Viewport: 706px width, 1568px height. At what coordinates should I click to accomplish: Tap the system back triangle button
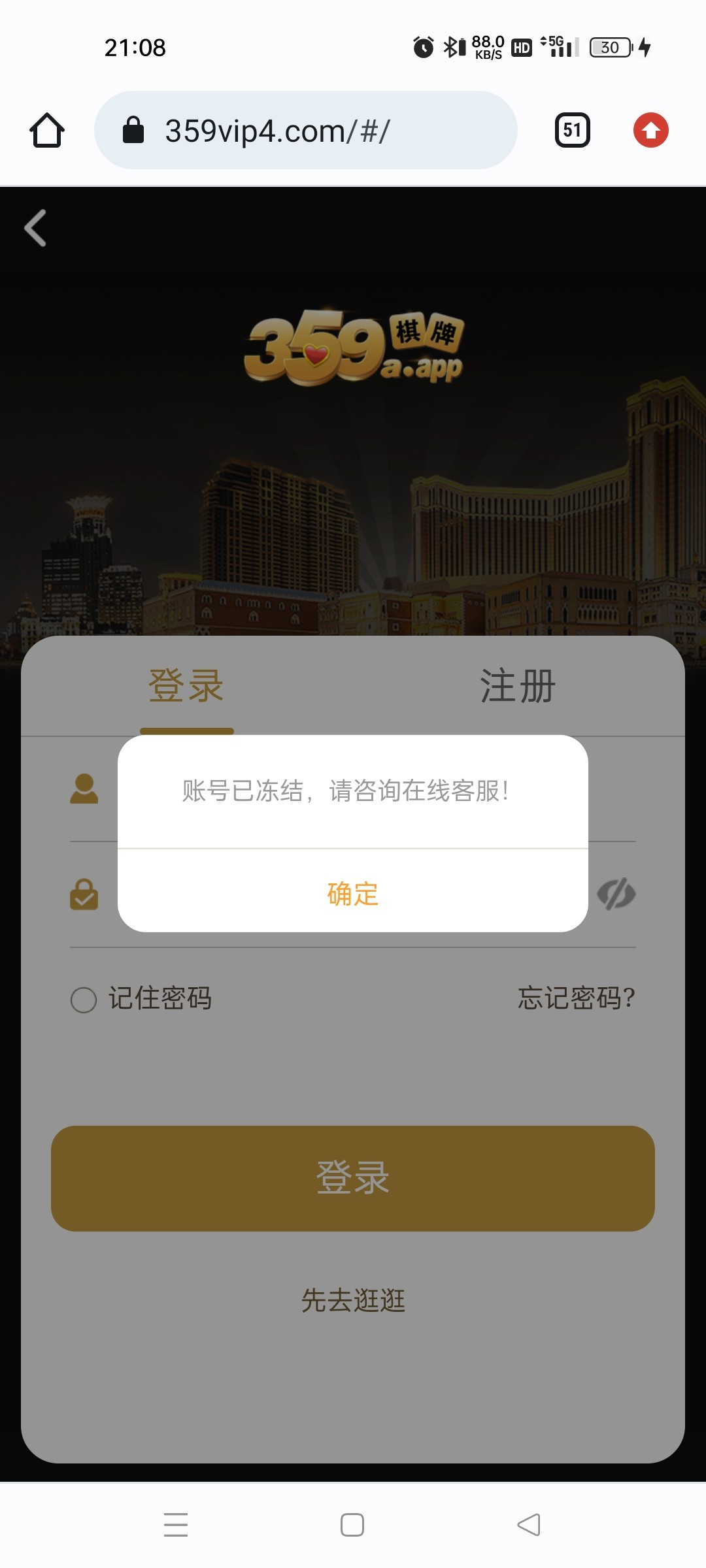click(x=529, y=1525)
